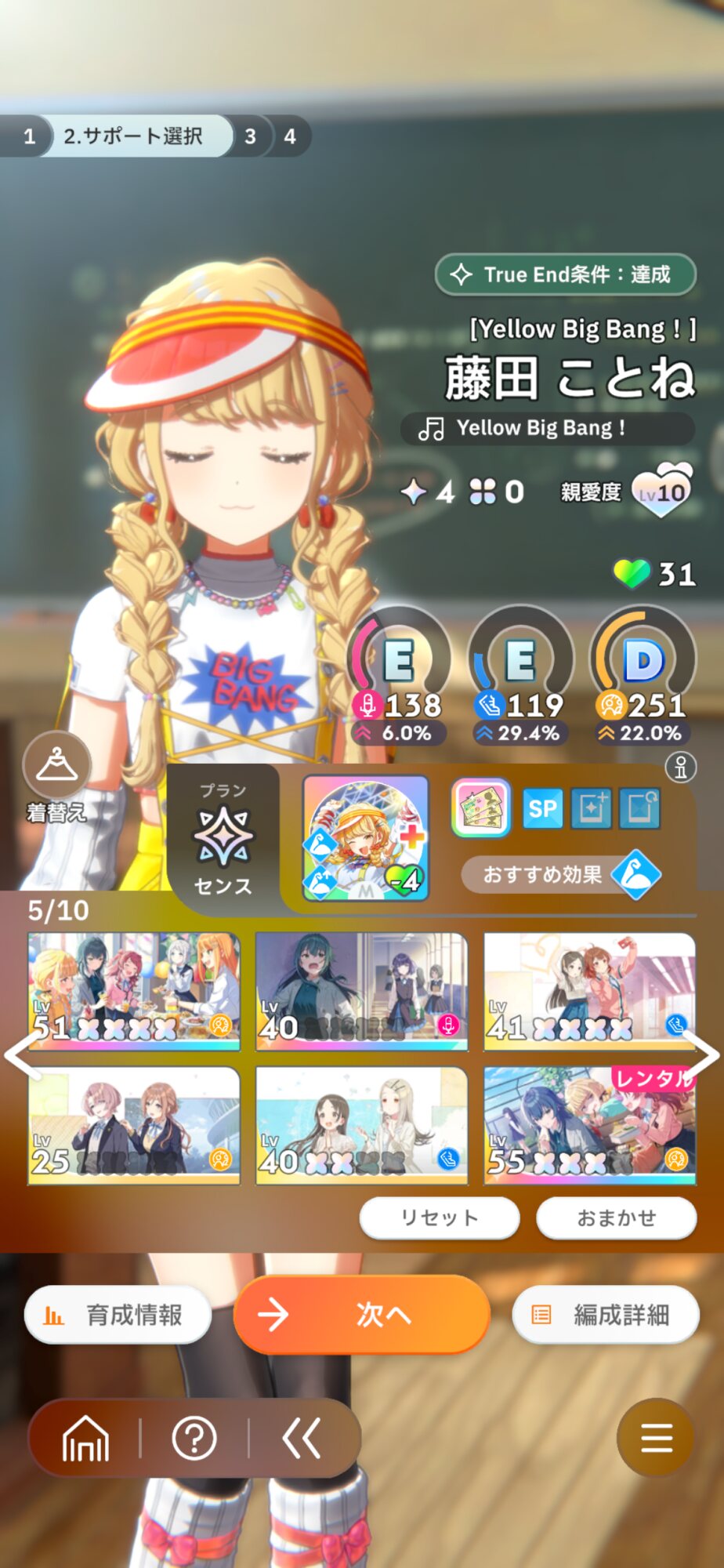The width and height of the screenshot is (724, 1568).
Task: Tap リセット to clear support selection
Action: pos(440,1218)
